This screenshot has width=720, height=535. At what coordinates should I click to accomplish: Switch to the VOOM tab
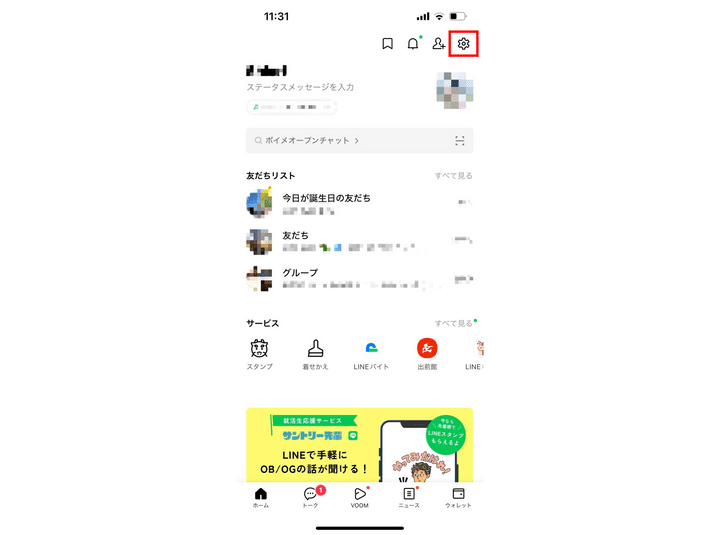(x=359, y=498)
